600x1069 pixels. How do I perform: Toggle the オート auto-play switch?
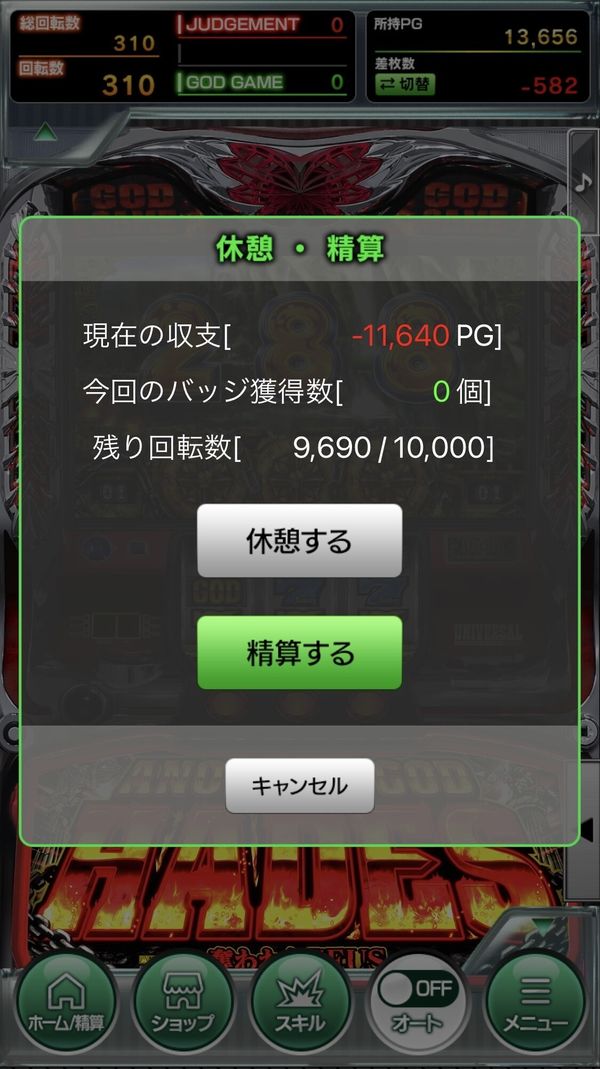click(x=417, y=1000)
